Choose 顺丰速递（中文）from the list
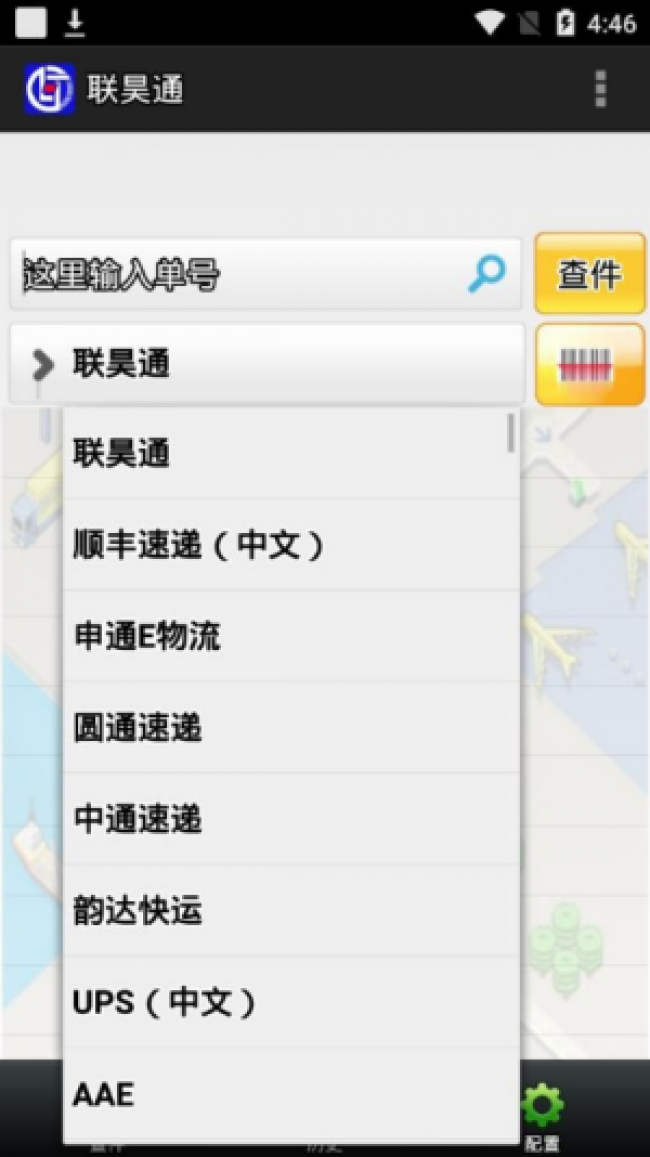This screenshot has height=1157, width=650. (290, 545)
